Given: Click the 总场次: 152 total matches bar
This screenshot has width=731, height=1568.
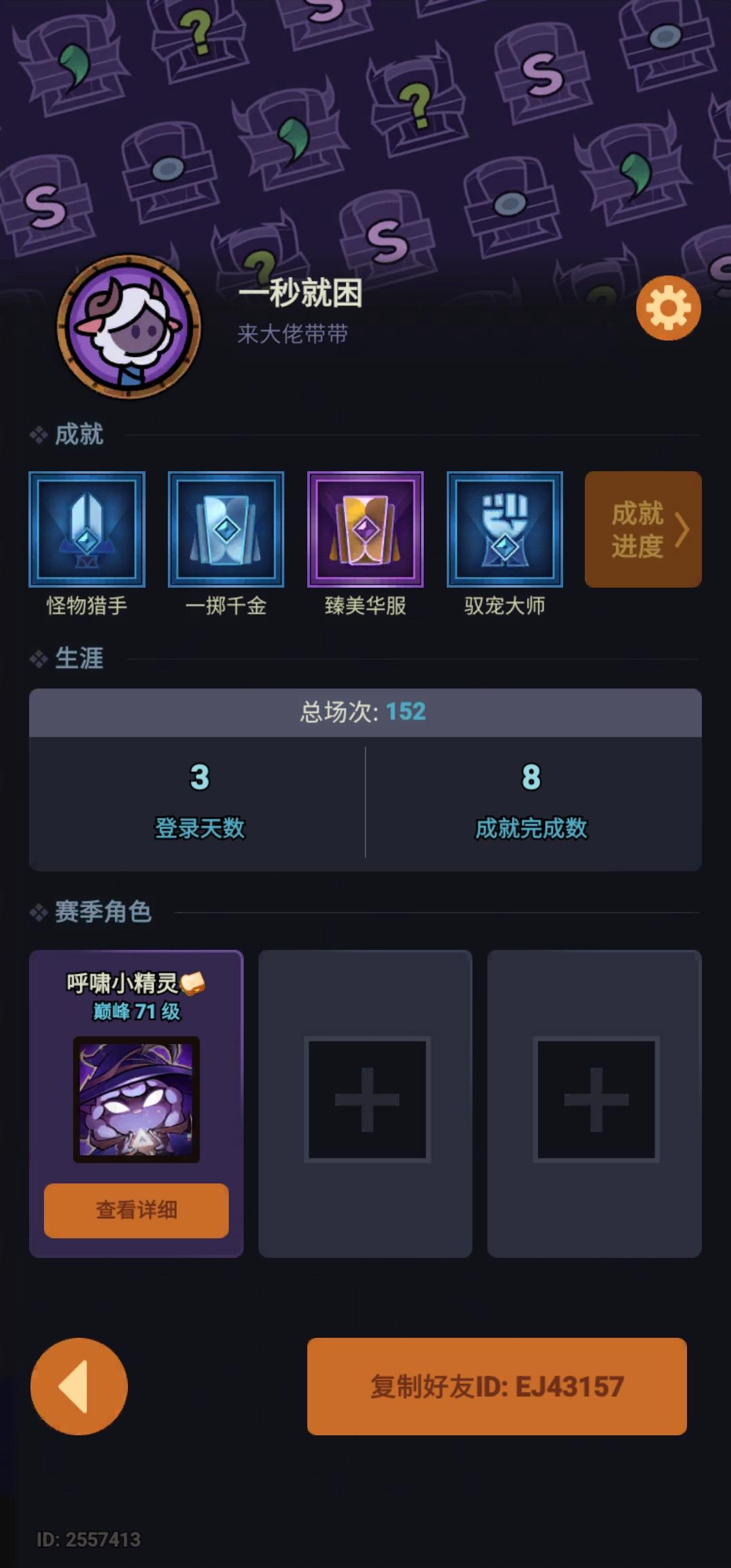Looking at the screenshot, I should point(365,711).
